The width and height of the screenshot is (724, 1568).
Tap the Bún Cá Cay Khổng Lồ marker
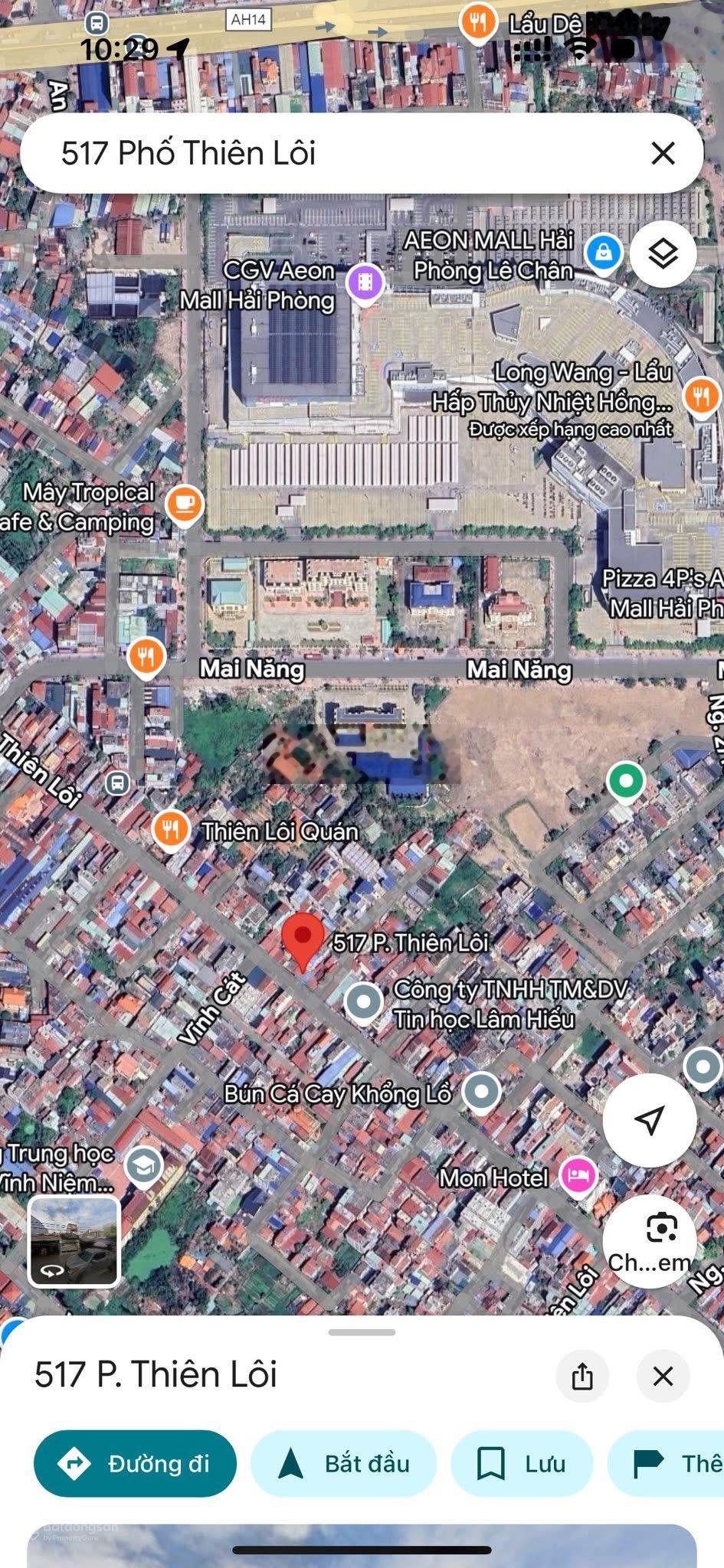tap(481, 1093)
